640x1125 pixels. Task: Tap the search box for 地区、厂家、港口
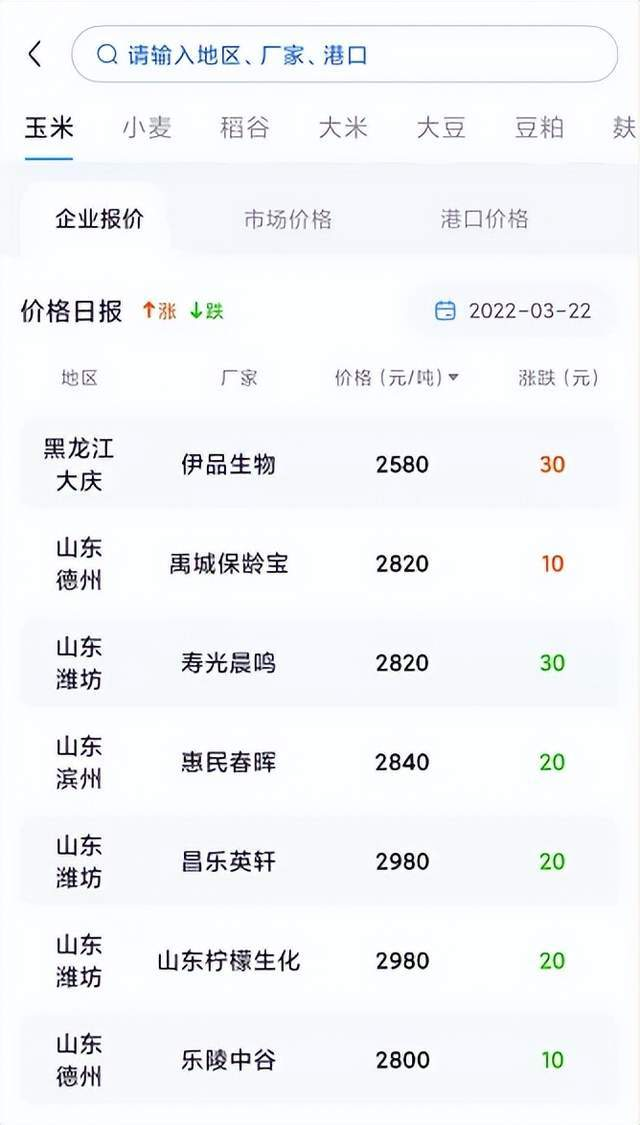tap(344, 55)
